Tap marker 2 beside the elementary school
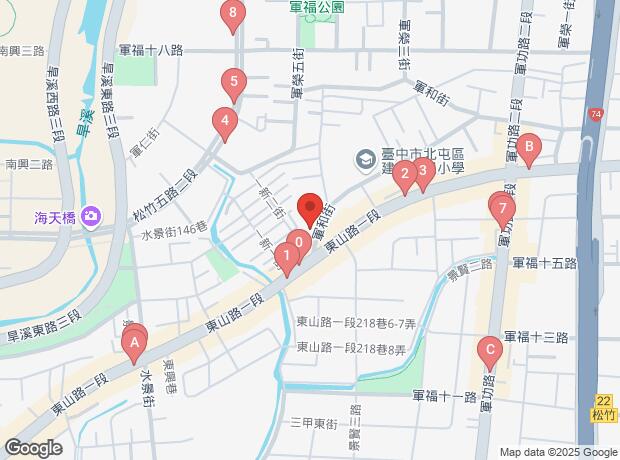Screen dimensions: 620x460 (404, 174)
